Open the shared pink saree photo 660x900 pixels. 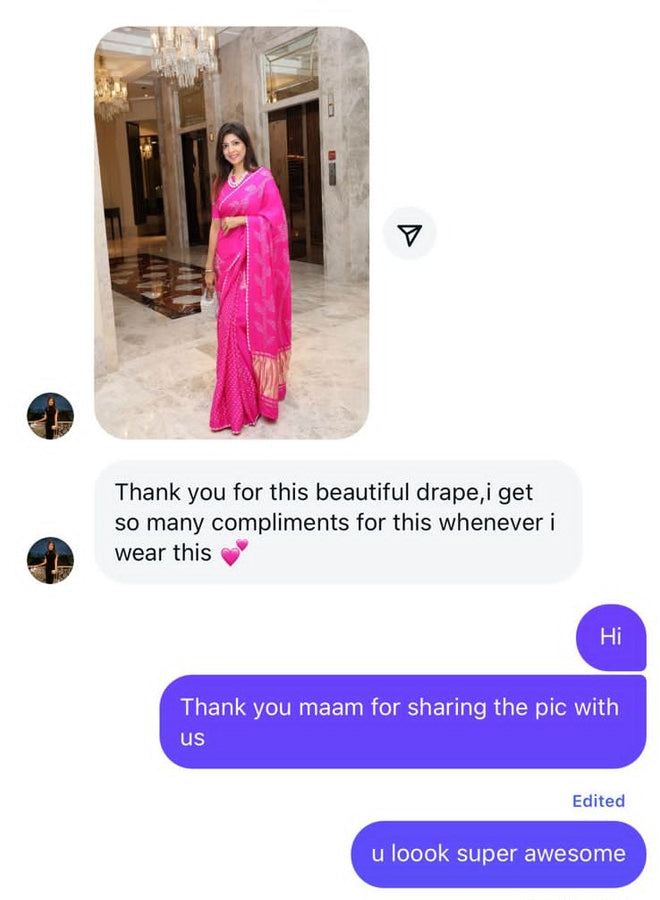tap(231, 232)
